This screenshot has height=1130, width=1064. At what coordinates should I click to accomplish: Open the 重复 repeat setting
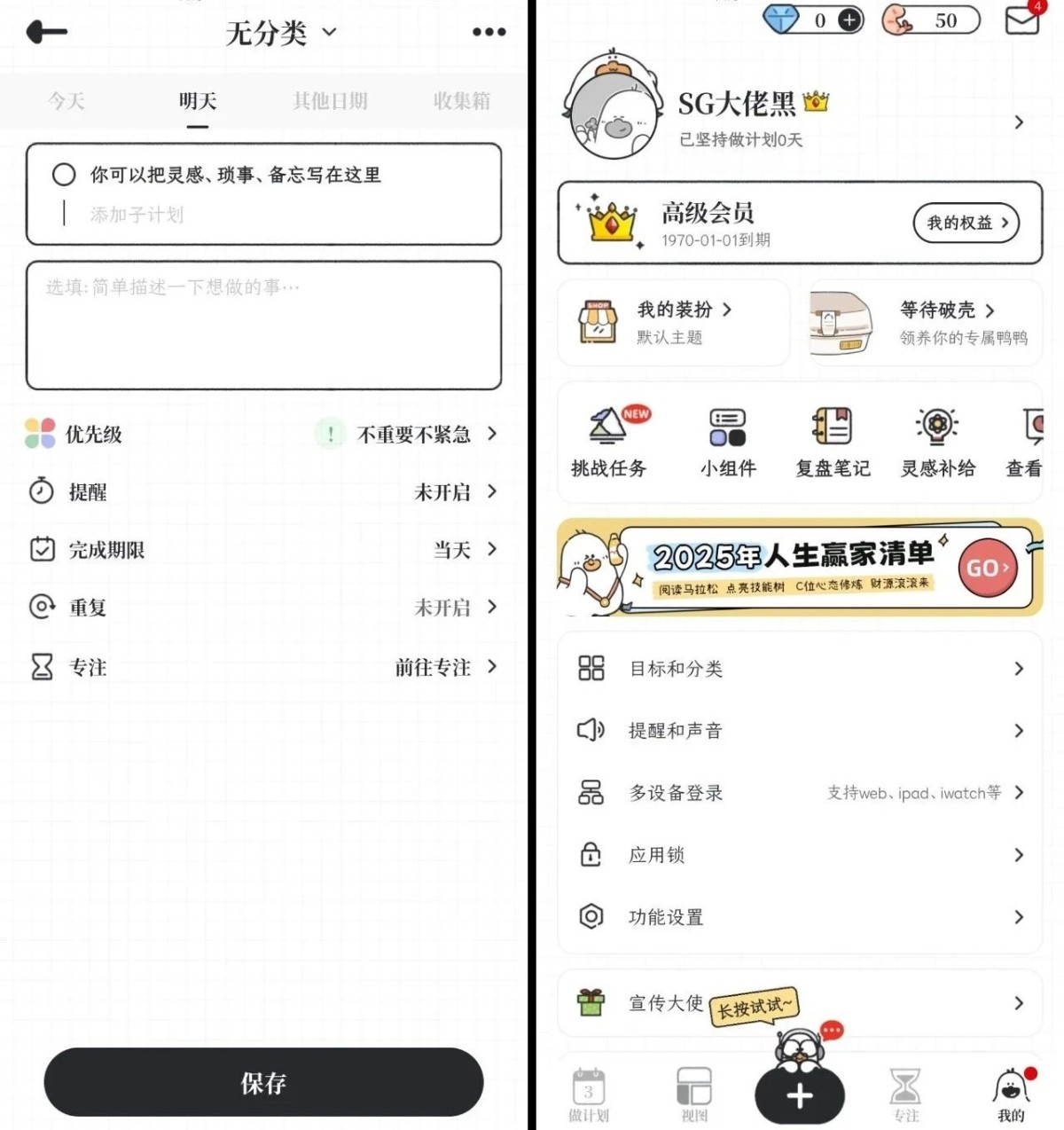coord(263,608)
